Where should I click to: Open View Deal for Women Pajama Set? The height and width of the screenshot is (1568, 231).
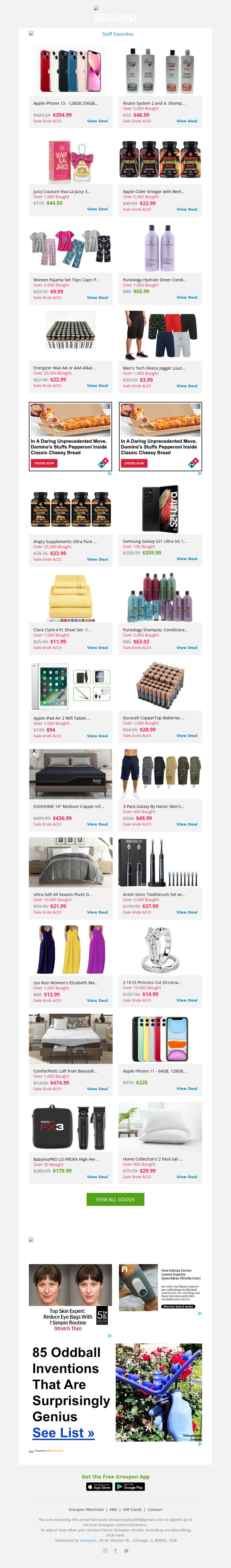(x=97, y=298)
